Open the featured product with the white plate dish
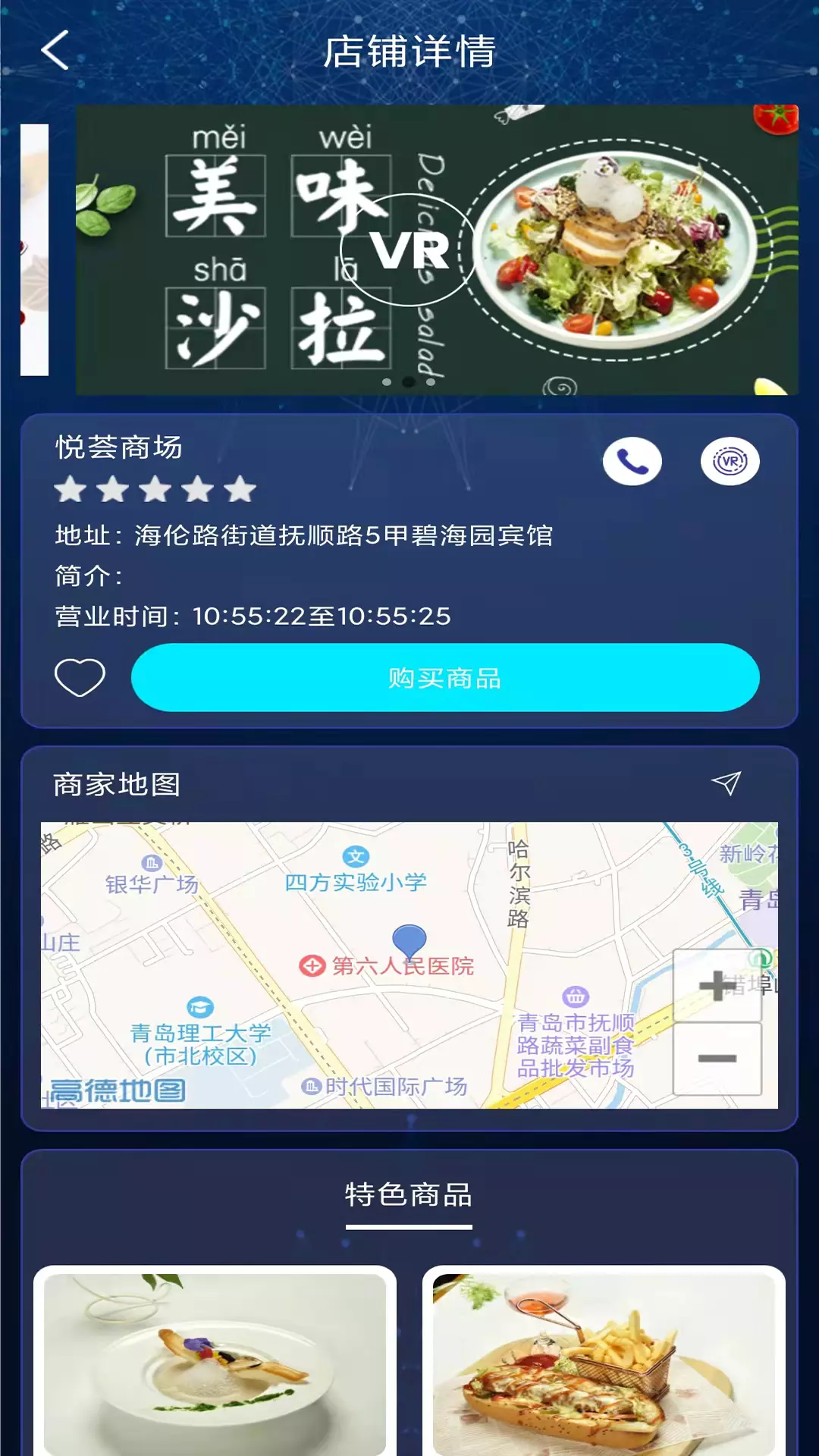 [215, 1360]
